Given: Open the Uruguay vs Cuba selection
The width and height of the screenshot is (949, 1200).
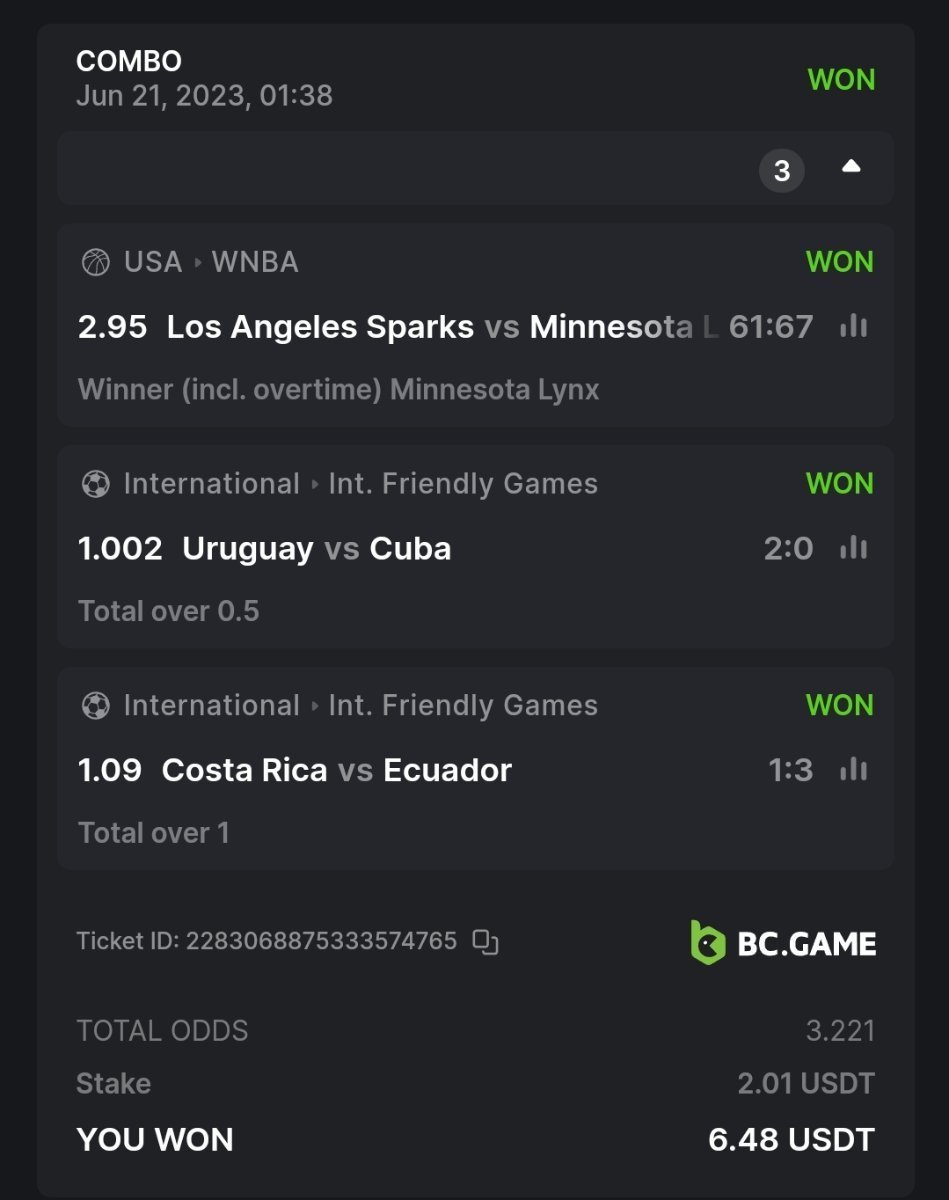Looking at the screenshot, I should coord(316,549).
